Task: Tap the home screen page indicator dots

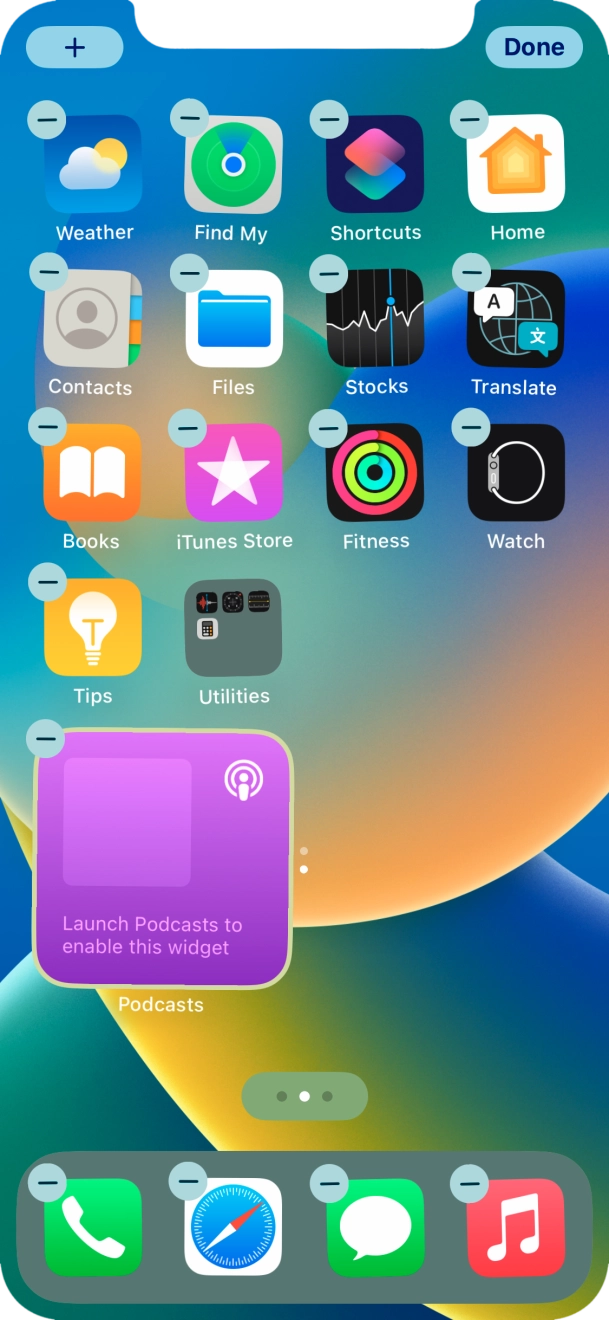Action: (x=305, y=1096)
